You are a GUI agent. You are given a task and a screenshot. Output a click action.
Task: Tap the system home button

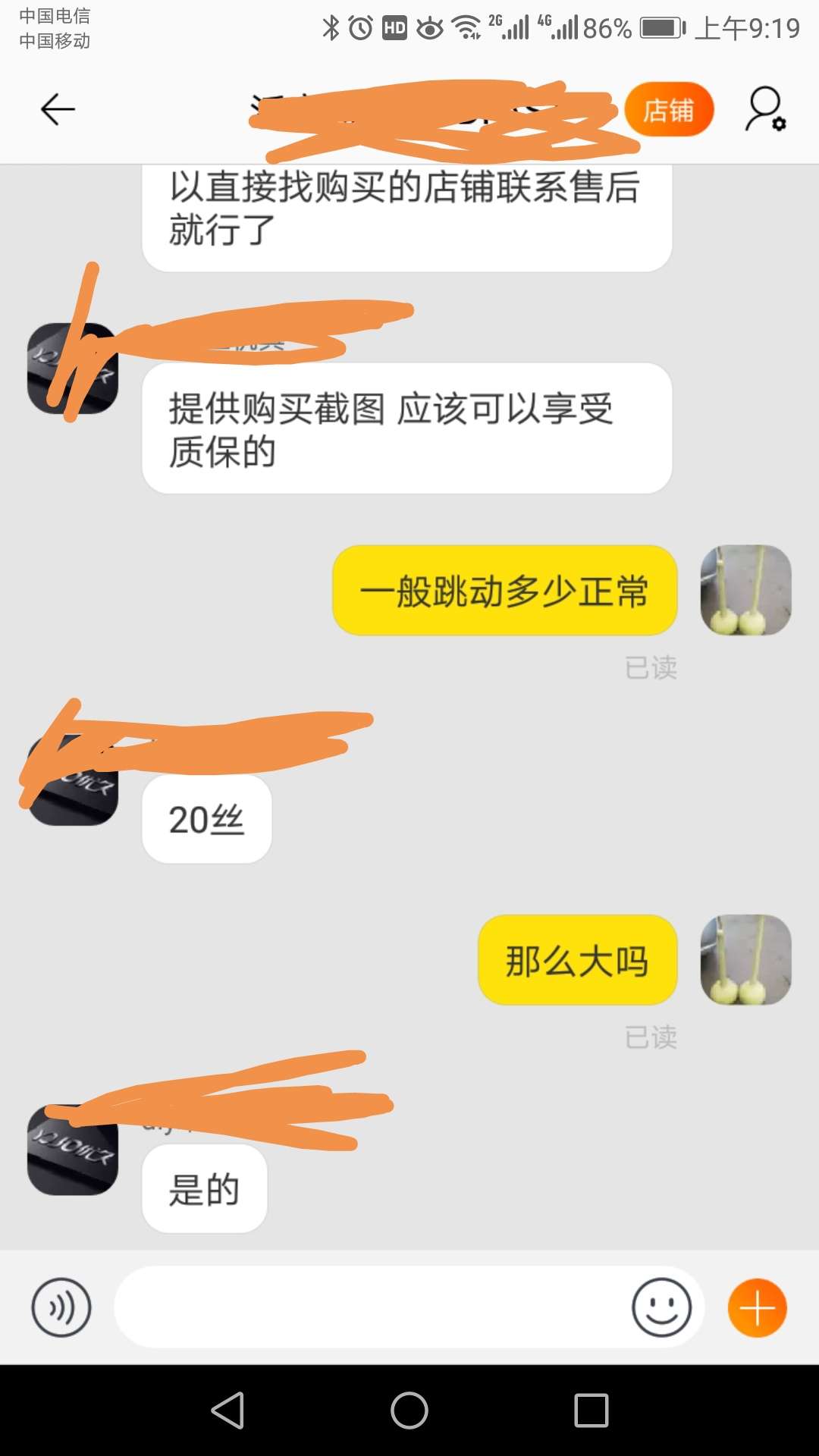[x=409, y=1410]
